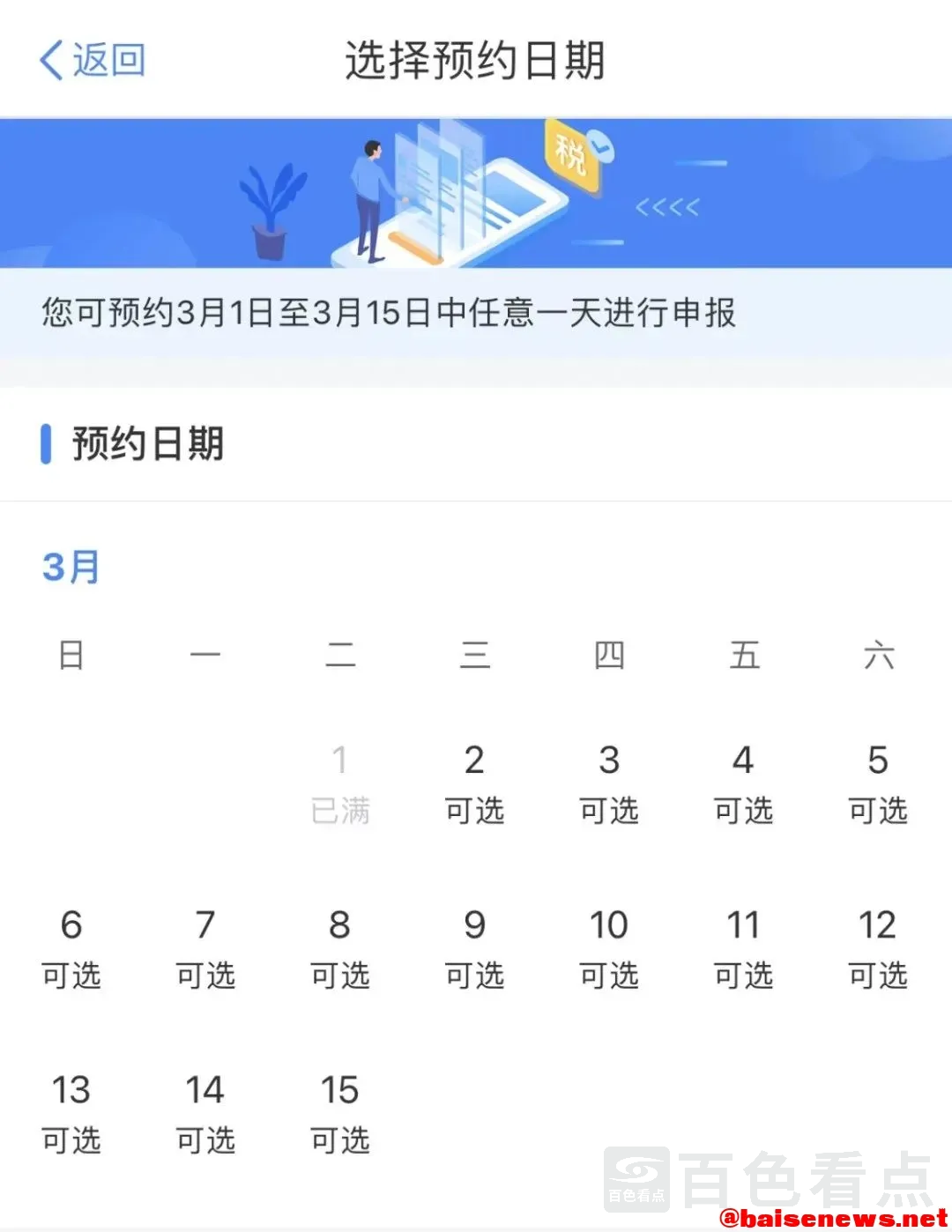The width and height of the screenshot is (952, 1232).
Task: Go back using the 返回 button
Action: point(93,60)
